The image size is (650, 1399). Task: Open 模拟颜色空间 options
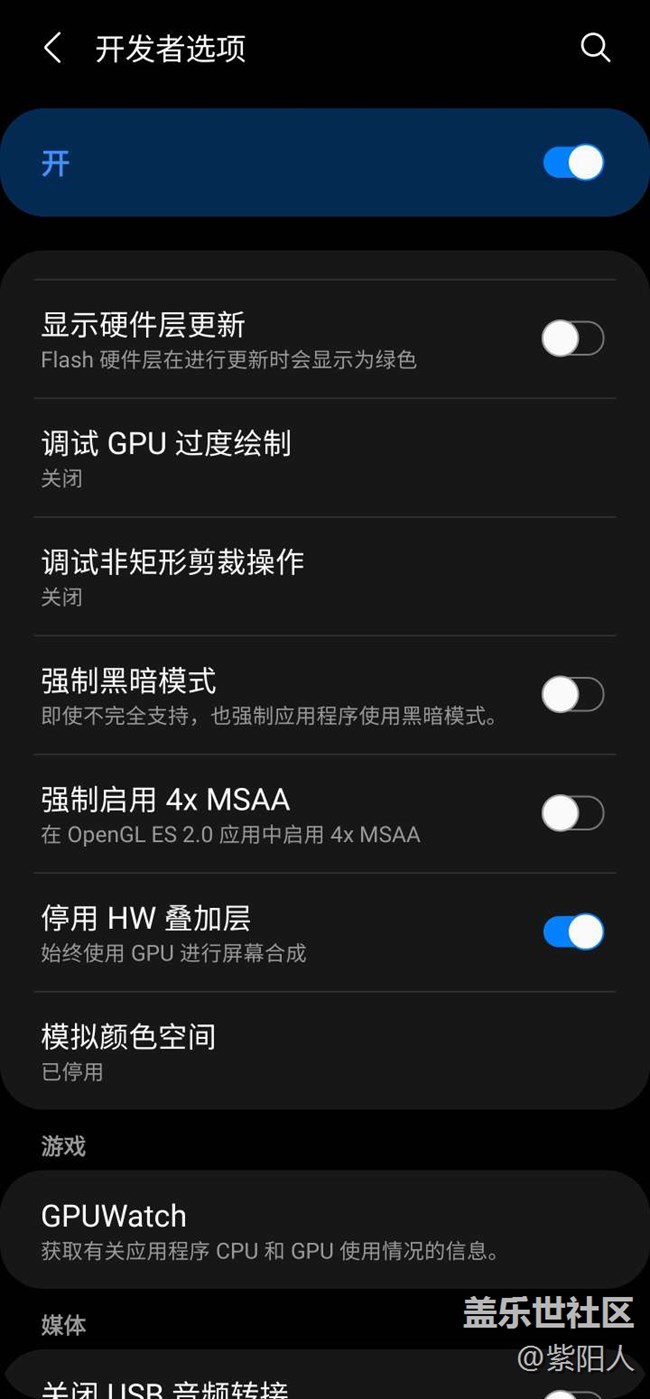click(x=325, y=1051)
